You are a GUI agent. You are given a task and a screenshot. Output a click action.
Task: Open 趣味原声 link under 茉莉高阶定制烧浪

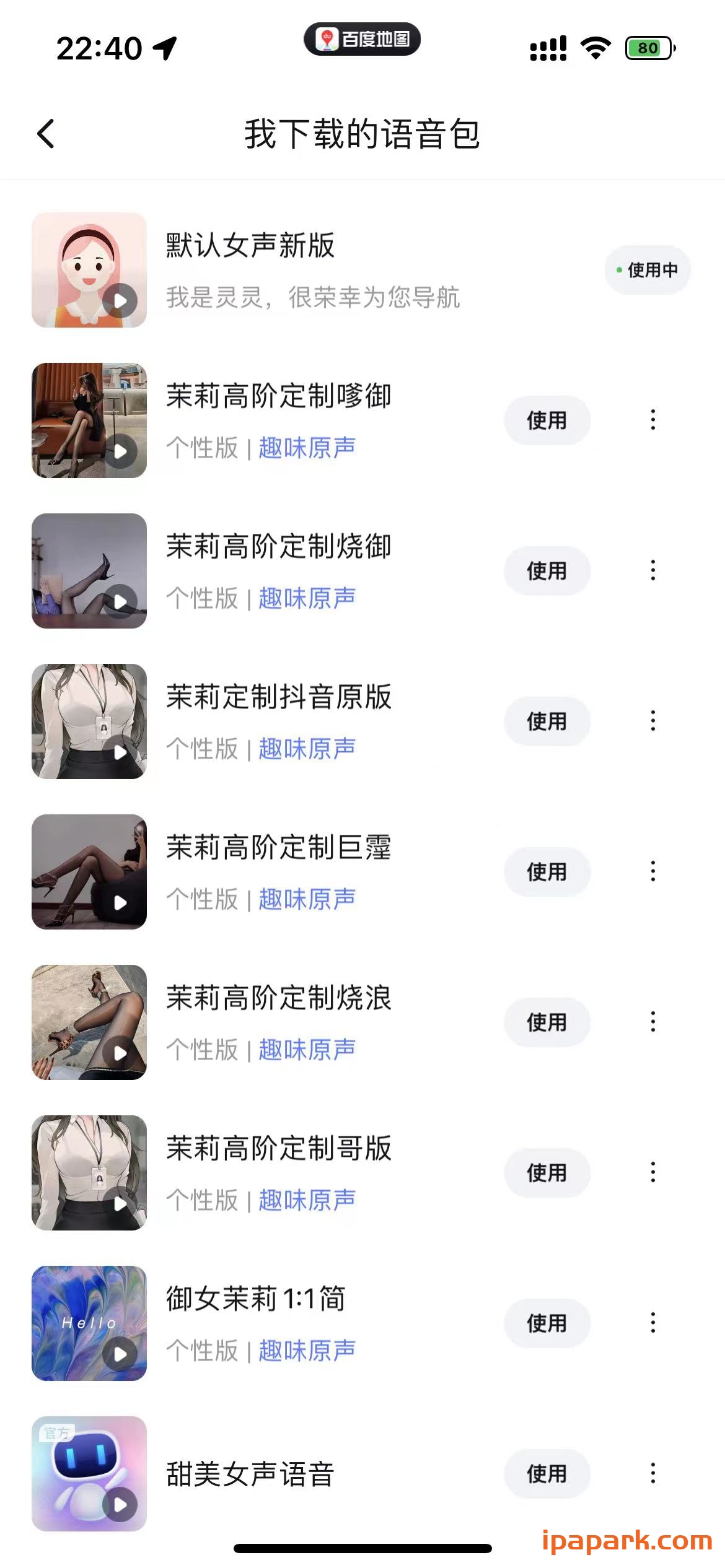point(308,1049)
